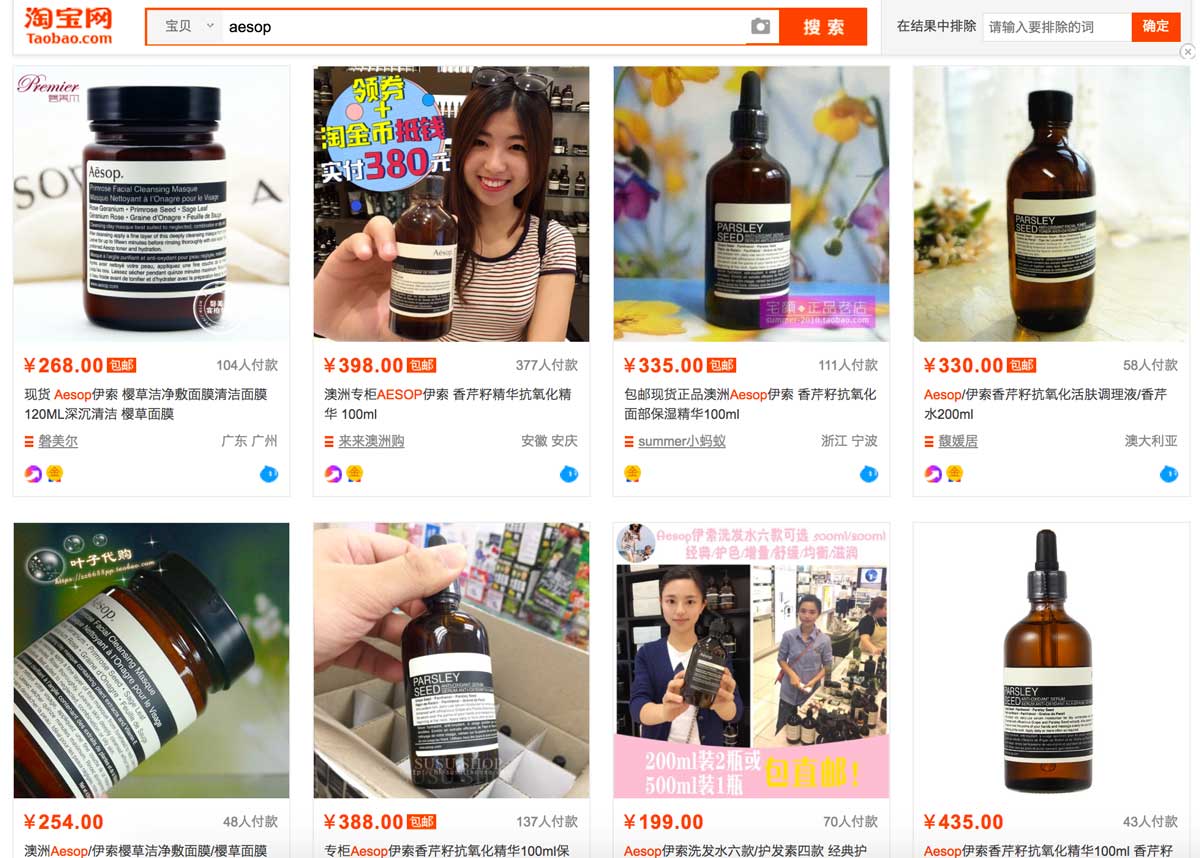This screenshot has height=858, width=1200.
Task: Open the ¥330.00 Parsley Seed toner image
Action: coord(1051,204)
